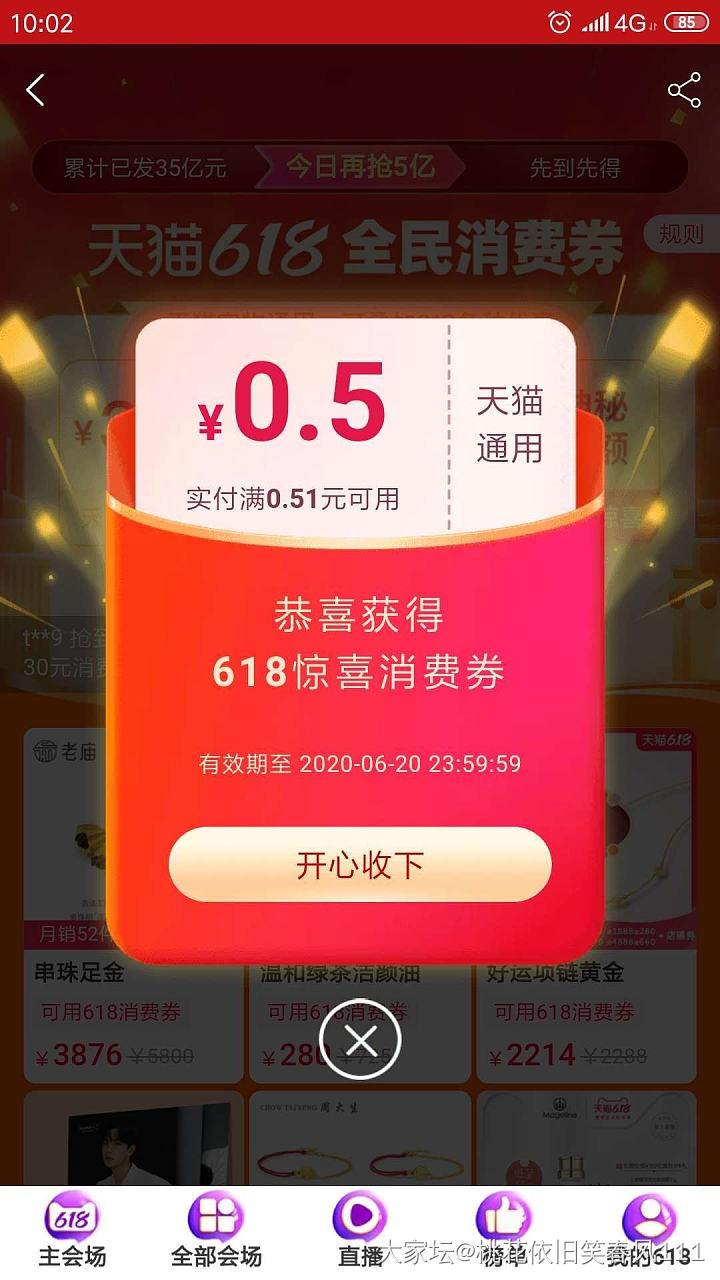Open the 规则 rules link
This screenshot has width=720, height=1280.
tap(681, 235)
